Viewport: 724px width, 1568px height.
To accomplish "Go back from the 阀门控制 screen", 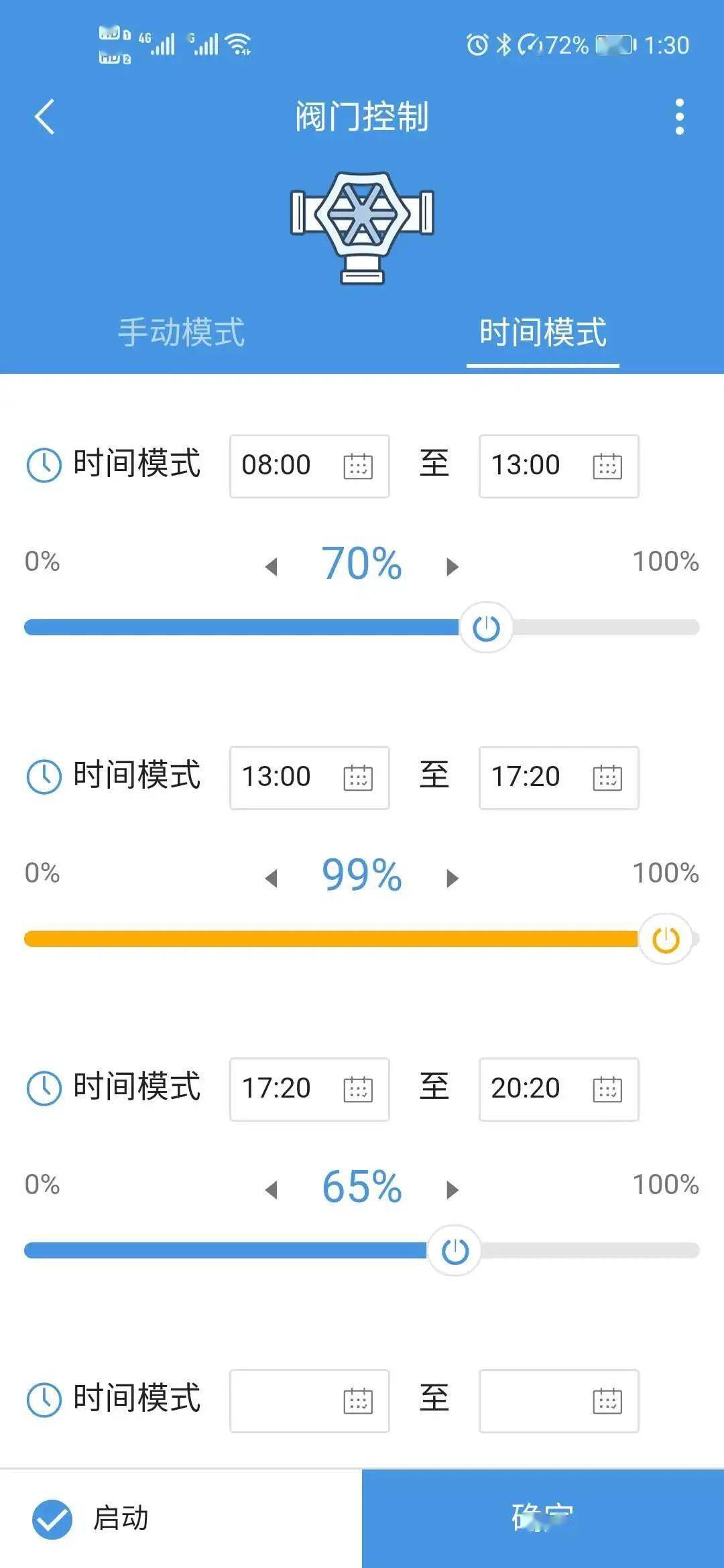I will 44,117.
